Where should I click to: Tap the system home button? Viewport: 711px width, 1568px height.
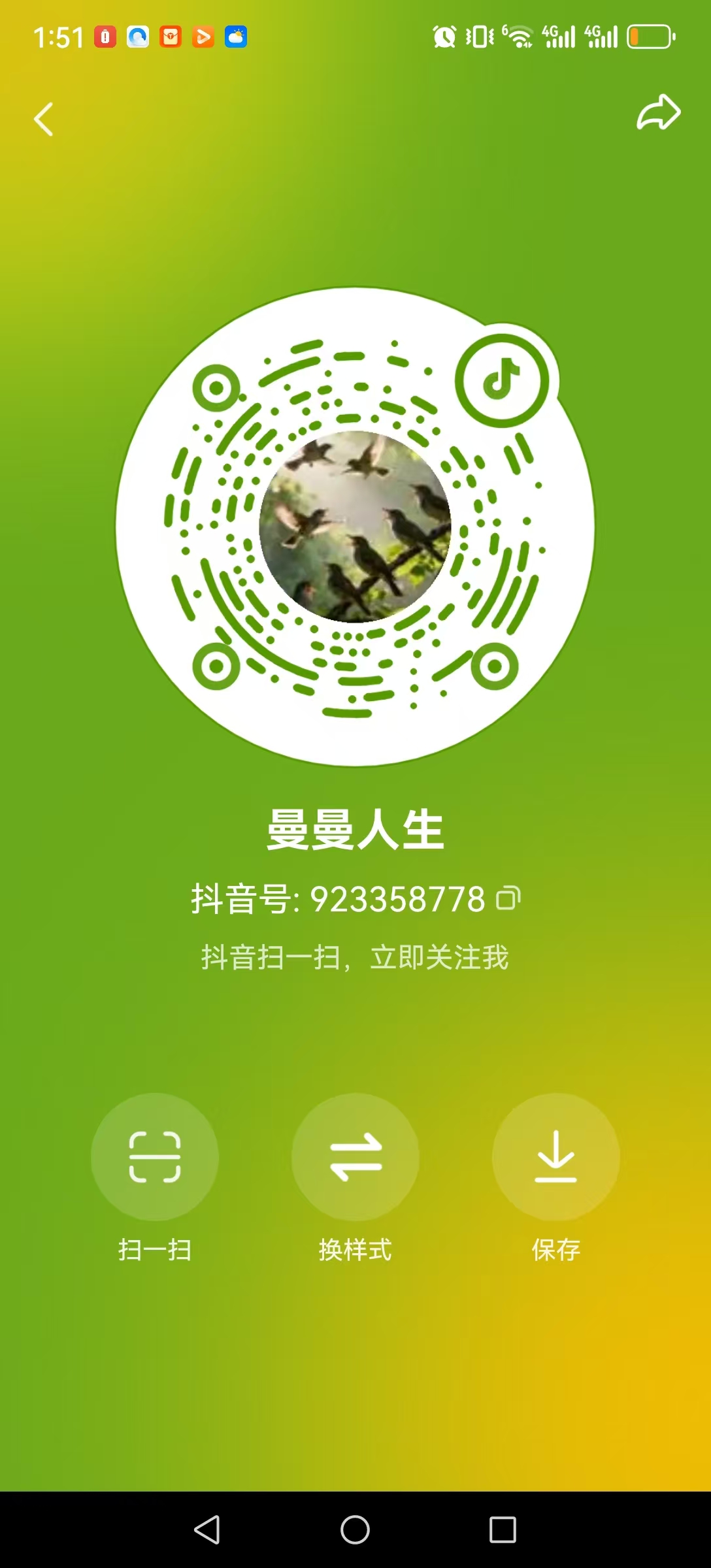(355, 1529)
